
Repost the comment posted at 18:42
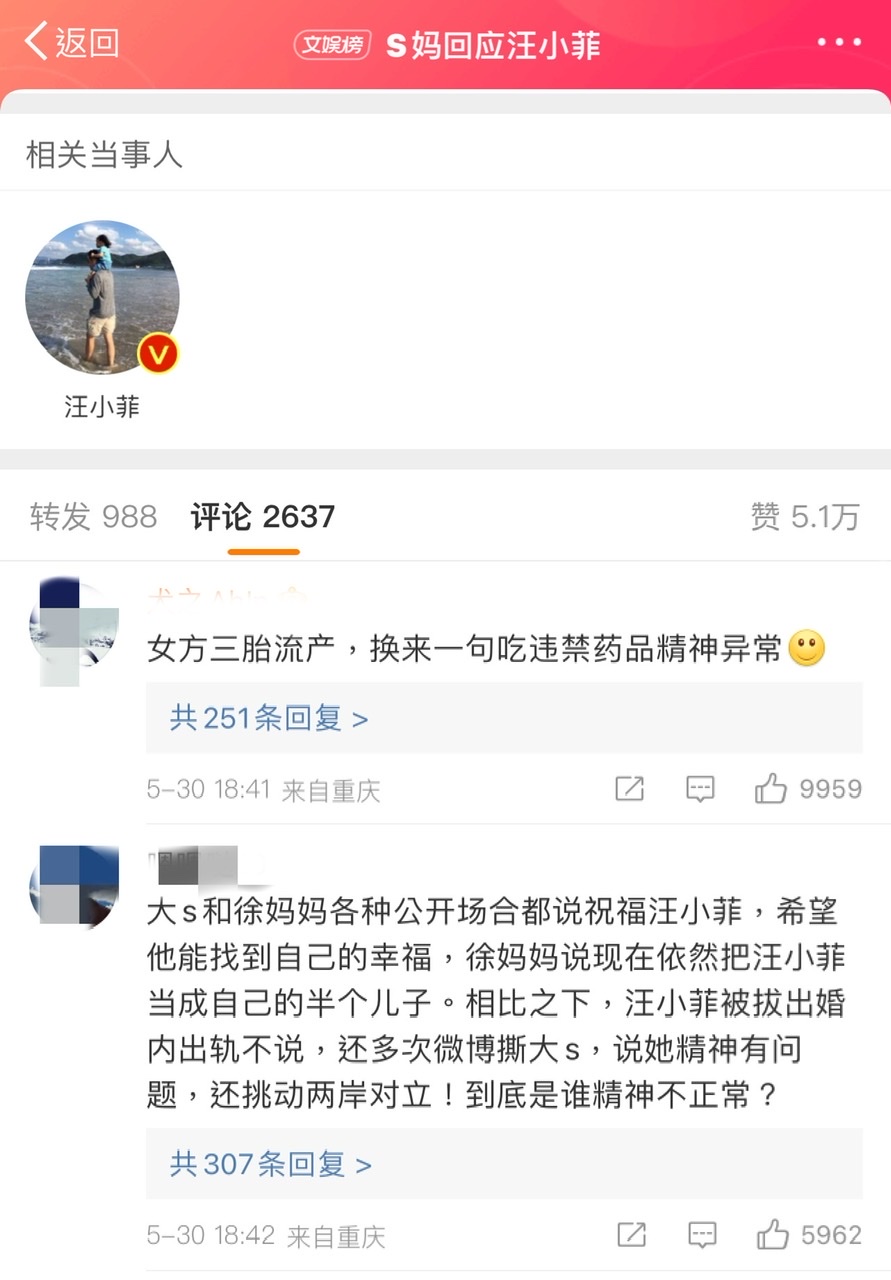coord(631,1235)
